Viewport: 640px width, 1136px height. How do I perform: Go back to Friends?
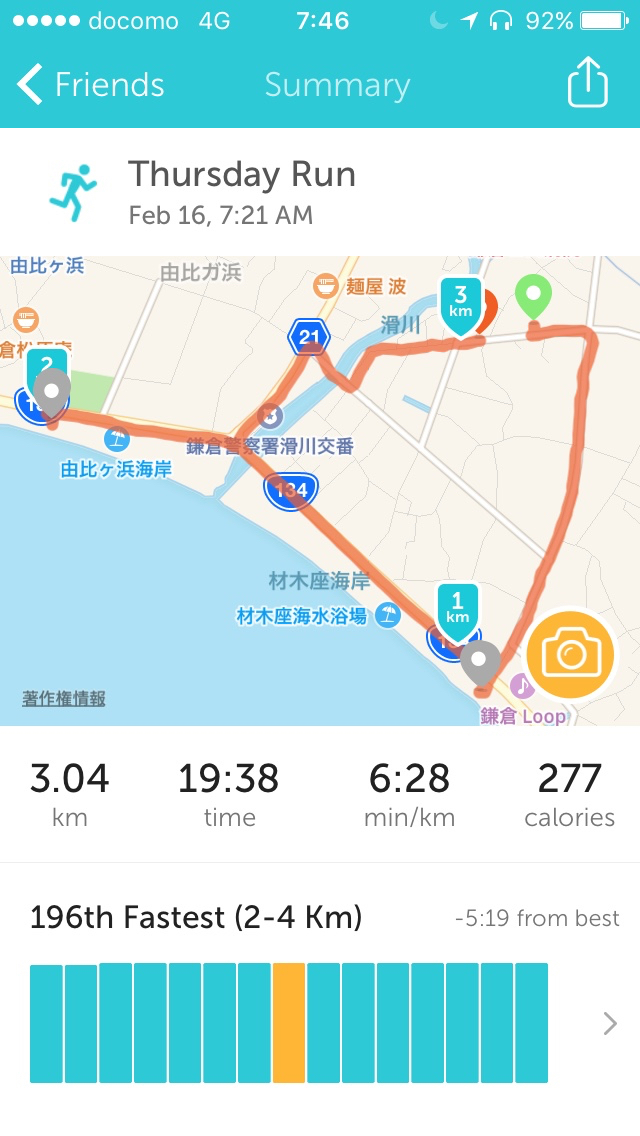pyautogui.click(x=90, y=85)
